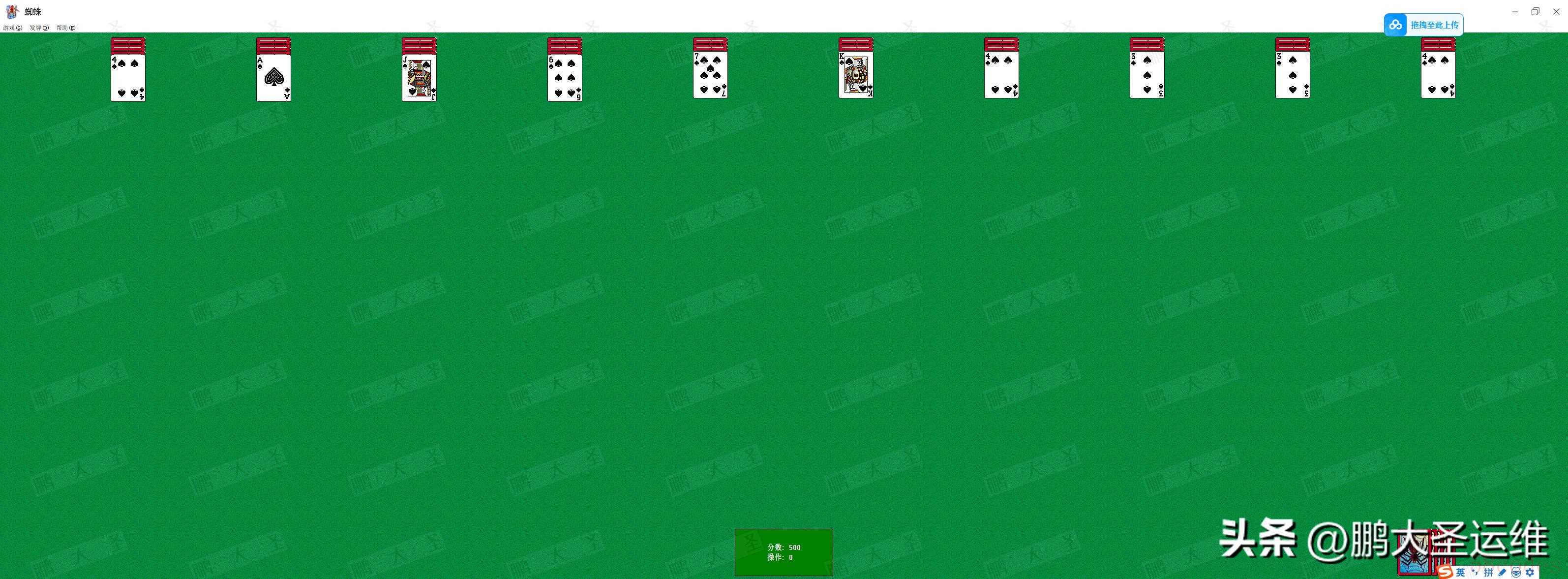
Task: Minimize the Spider window
Action: coord(1514,12)
